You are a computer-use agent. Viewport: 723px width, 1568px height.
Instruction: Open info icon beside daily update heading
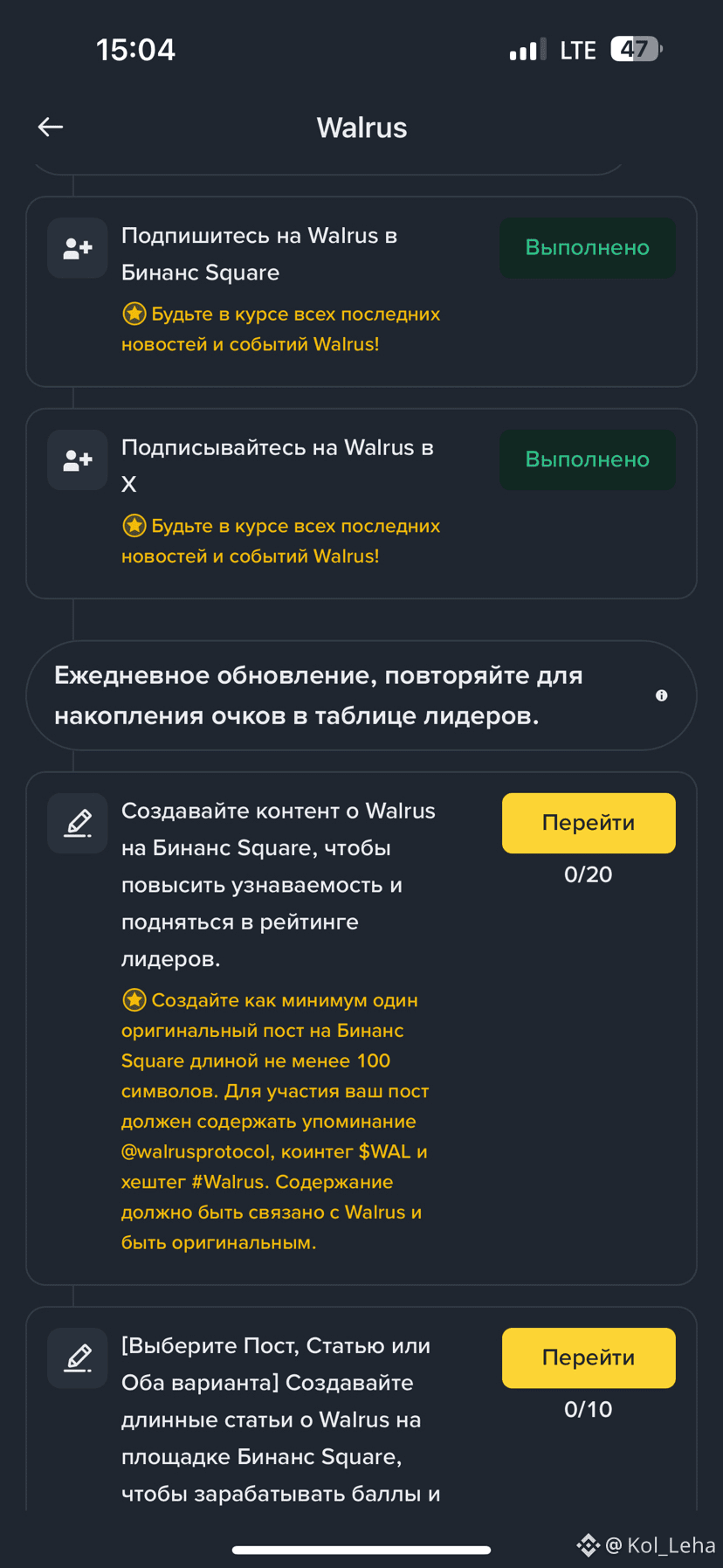(661, 695)
